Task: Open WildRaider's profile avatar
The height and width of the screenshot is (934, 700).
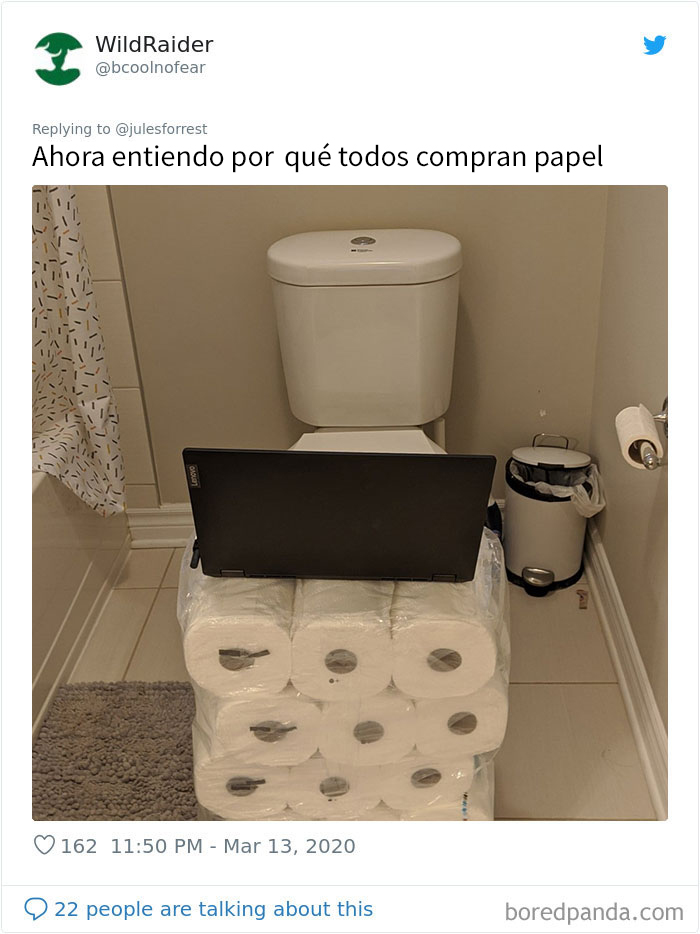Action: 58,58
